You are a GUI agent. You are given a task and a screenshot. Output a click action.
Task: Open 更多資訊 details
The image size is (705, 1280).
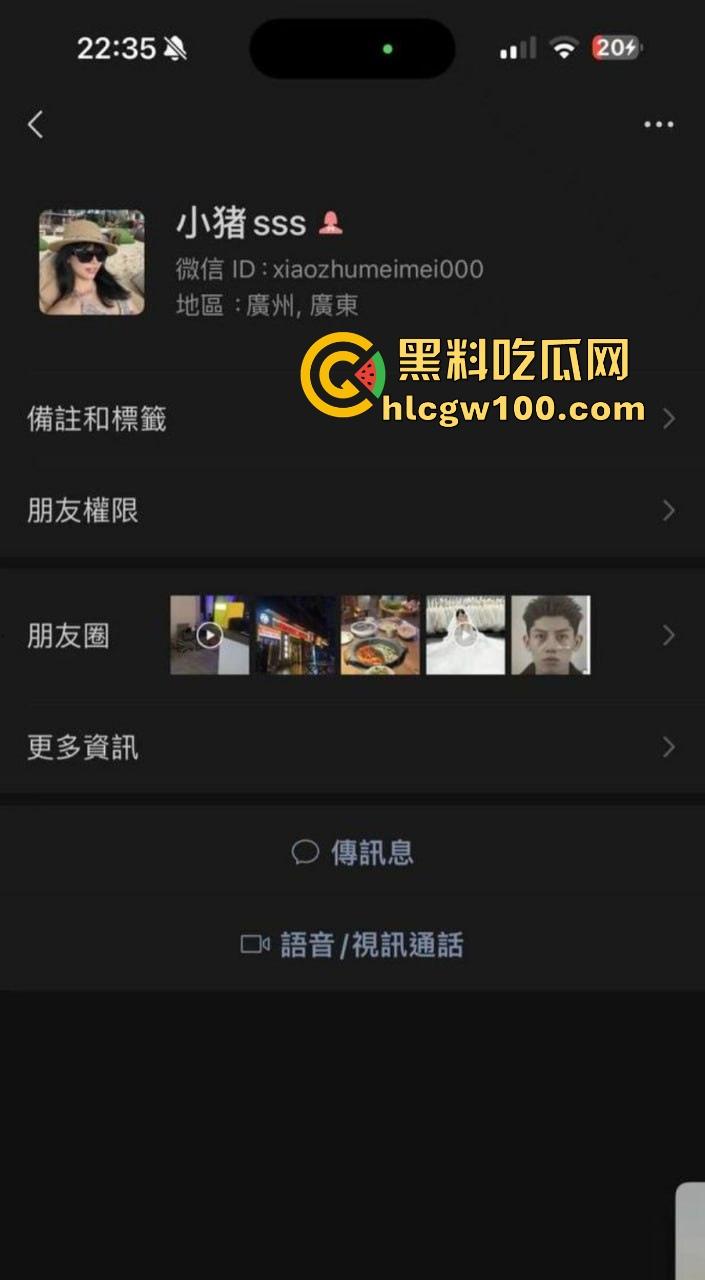(x=83, y=747)
